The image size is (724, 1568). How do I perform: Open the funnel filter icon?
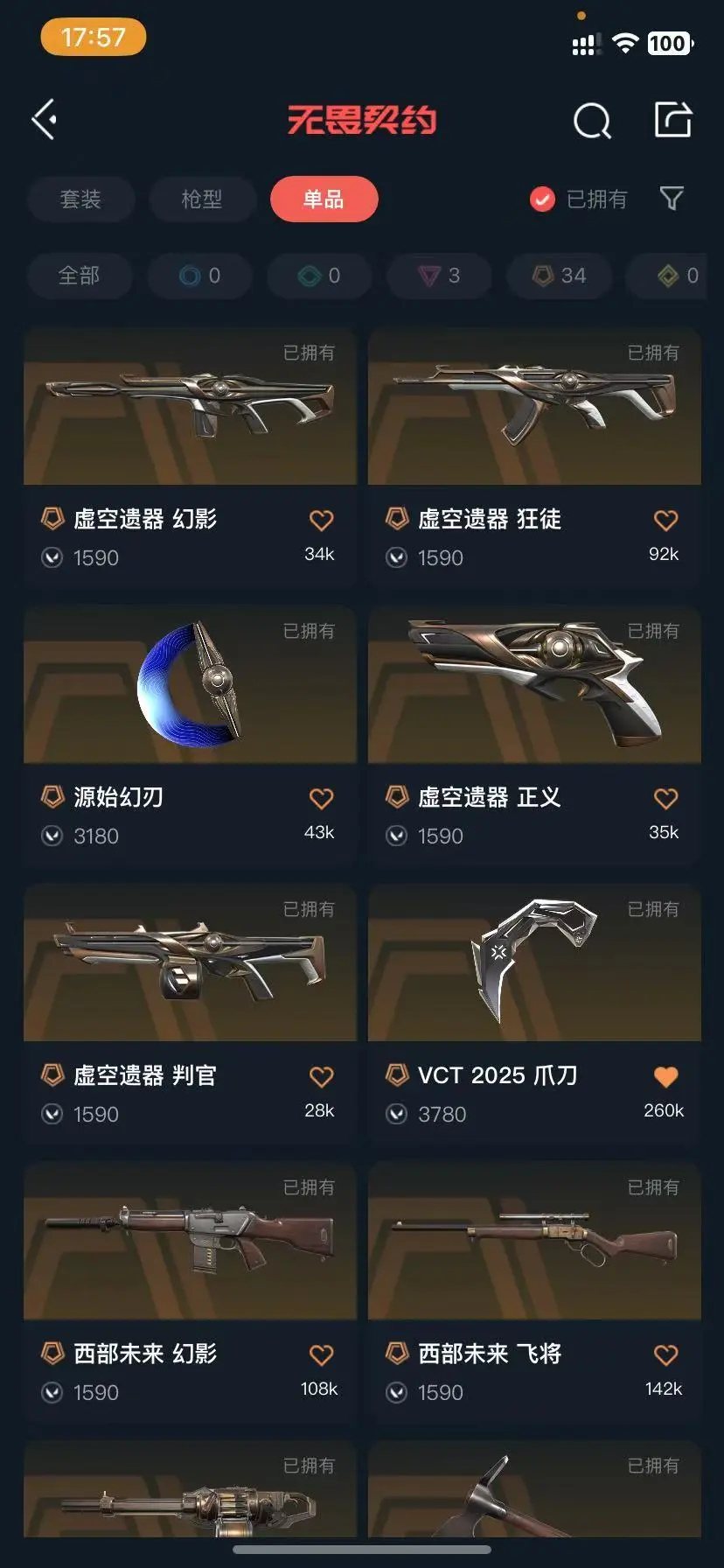672,199
